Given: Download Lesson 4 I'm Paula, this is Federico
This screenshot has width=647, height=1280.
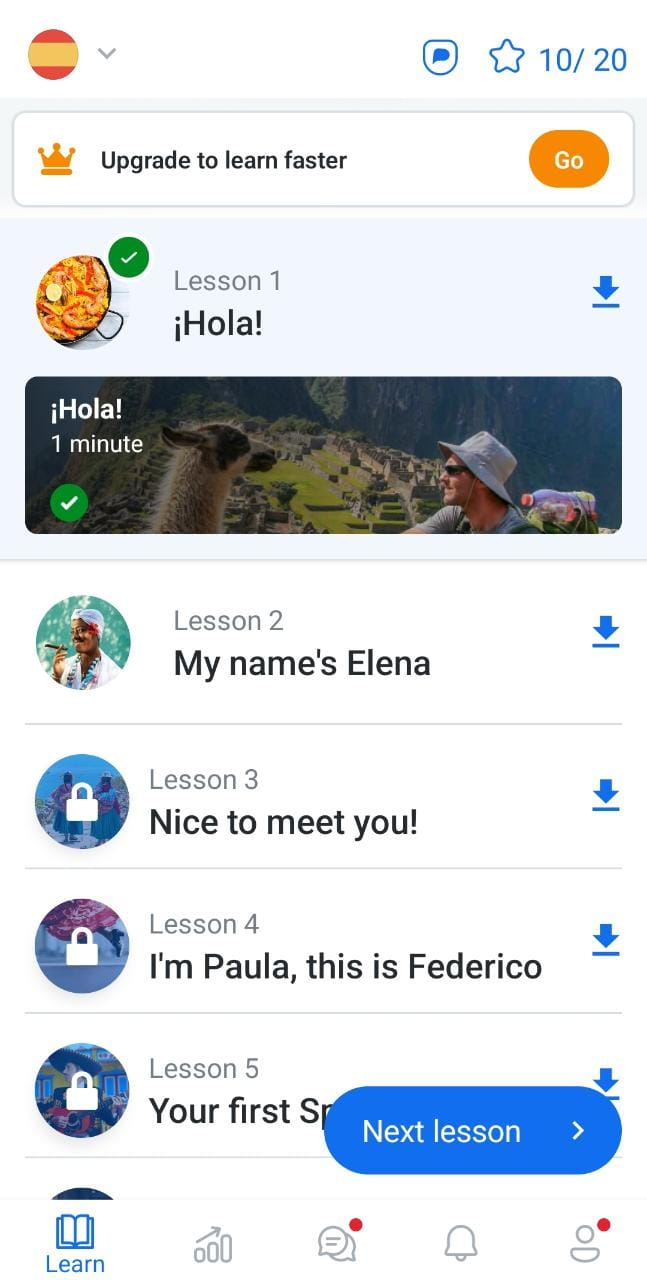Looking at the screenshot, I should (606, 940).
